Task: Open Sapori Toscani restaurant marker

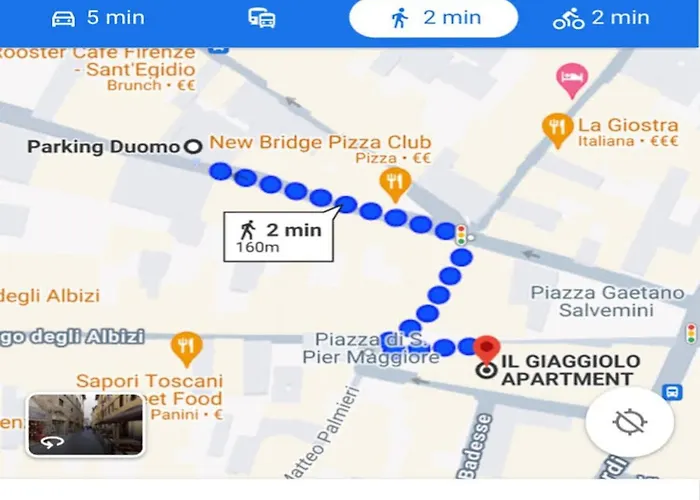Action: point(187,347)
